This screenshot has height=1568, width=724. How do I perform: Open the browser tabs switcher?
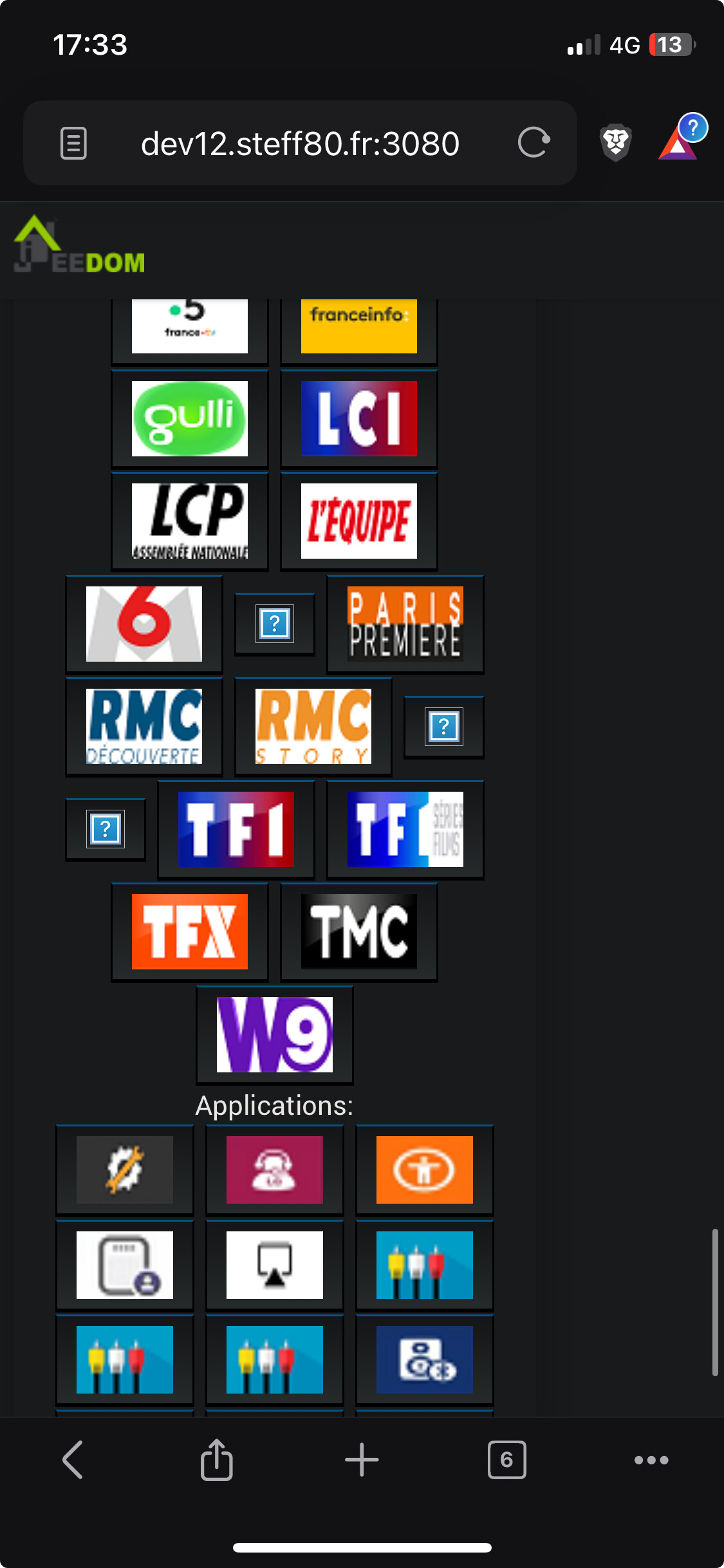tap(506, 1460)
